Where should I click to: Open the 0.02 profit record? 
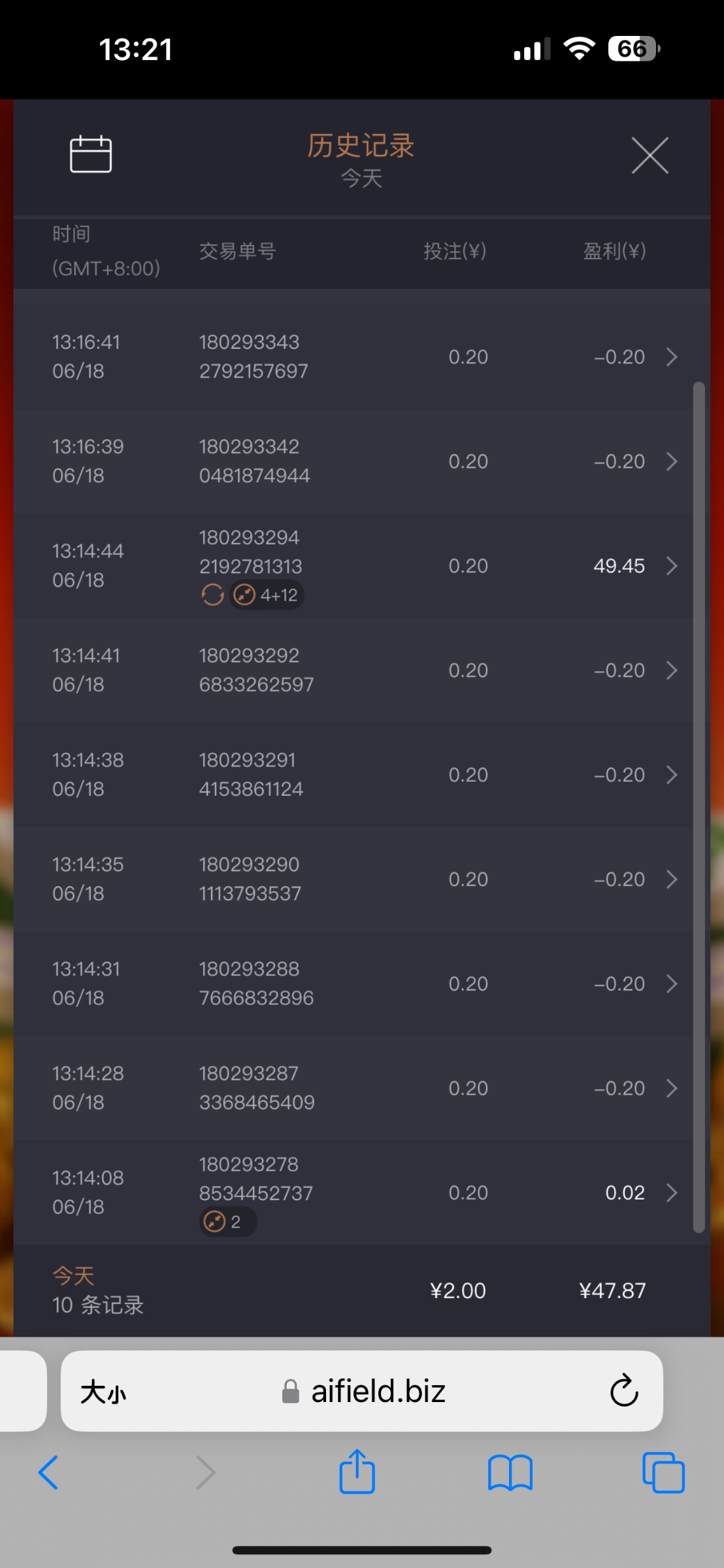pos(671,1193)
